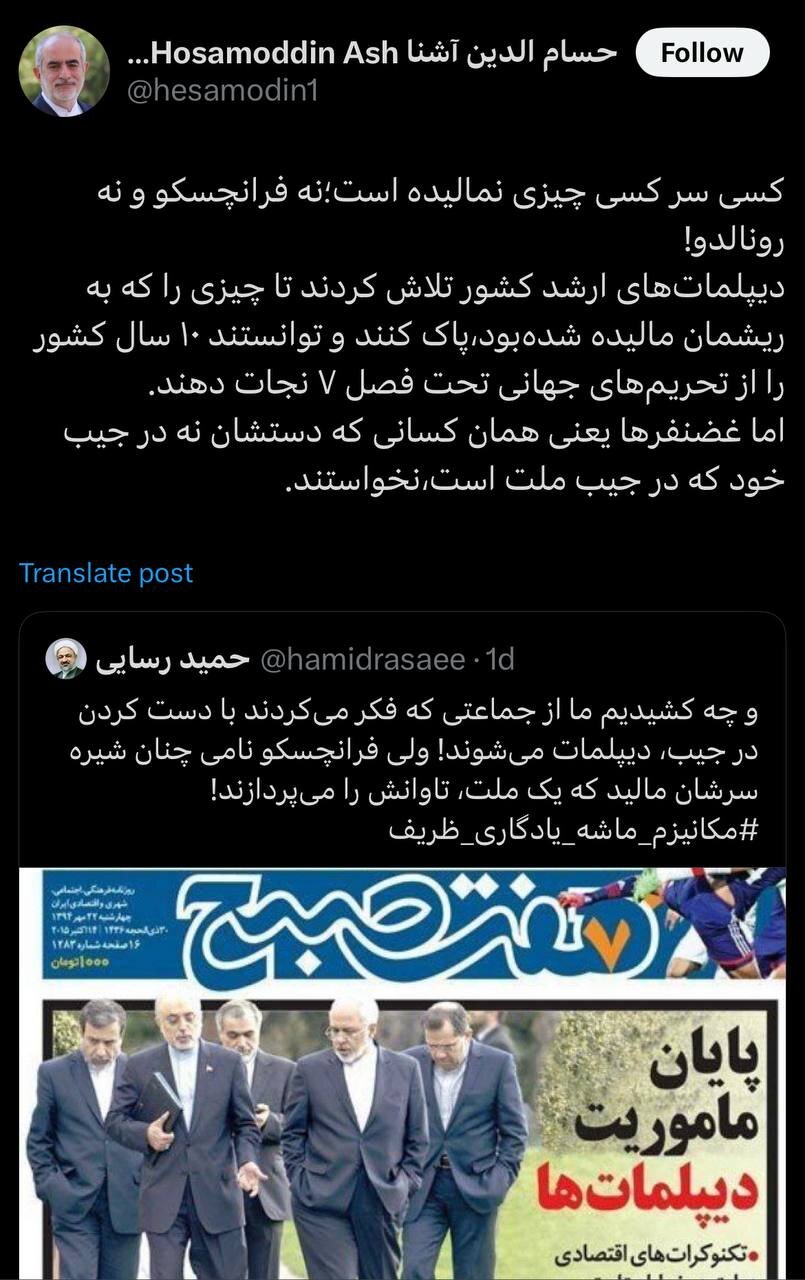Follow the @hesamodin1 account
This screenshot has height=1280, width=805.
click(702, 53)
